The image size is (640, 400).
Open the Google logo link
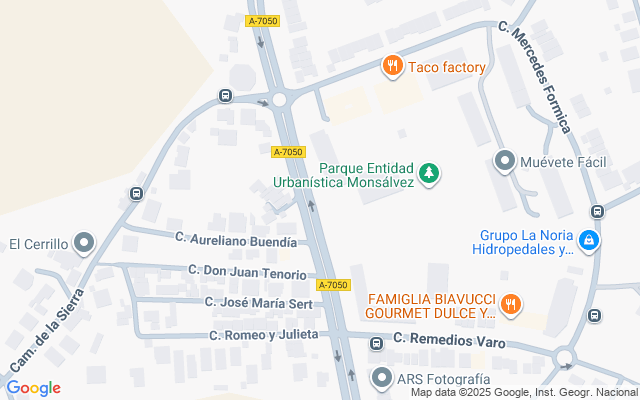pyautogui.click(x=33, y=388)
